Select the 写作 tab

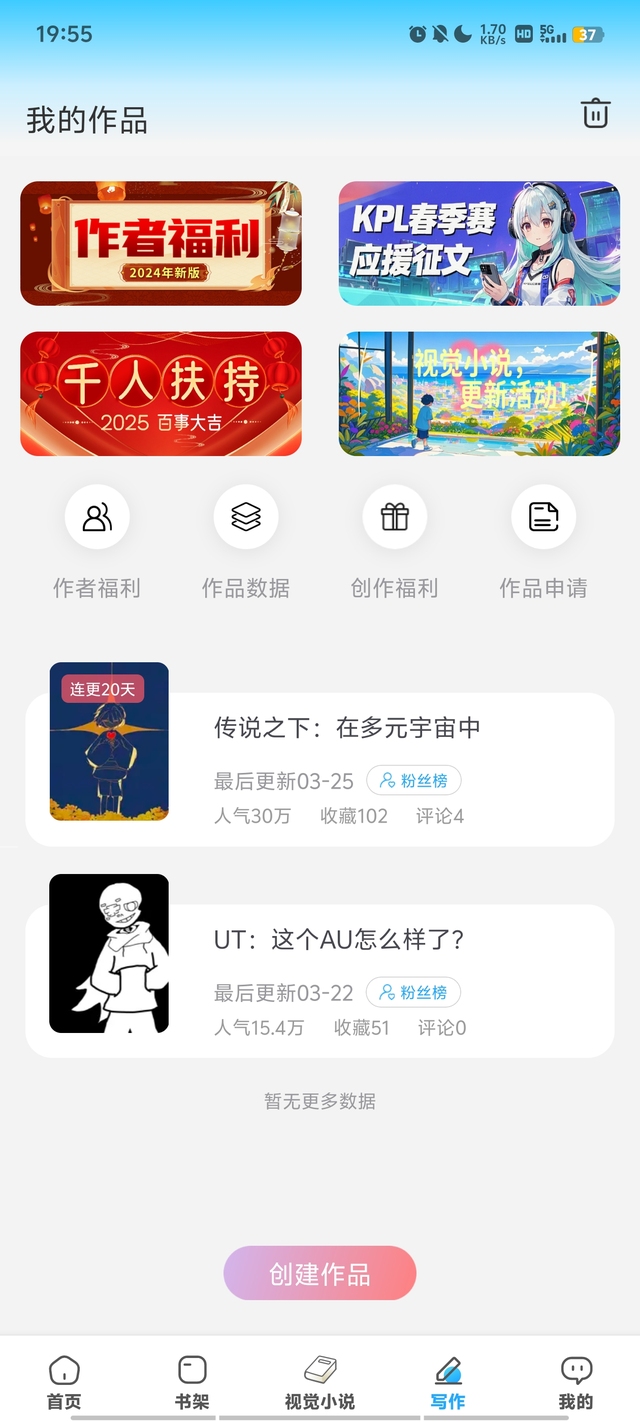pyautogui.click(x=448, y=1382)
